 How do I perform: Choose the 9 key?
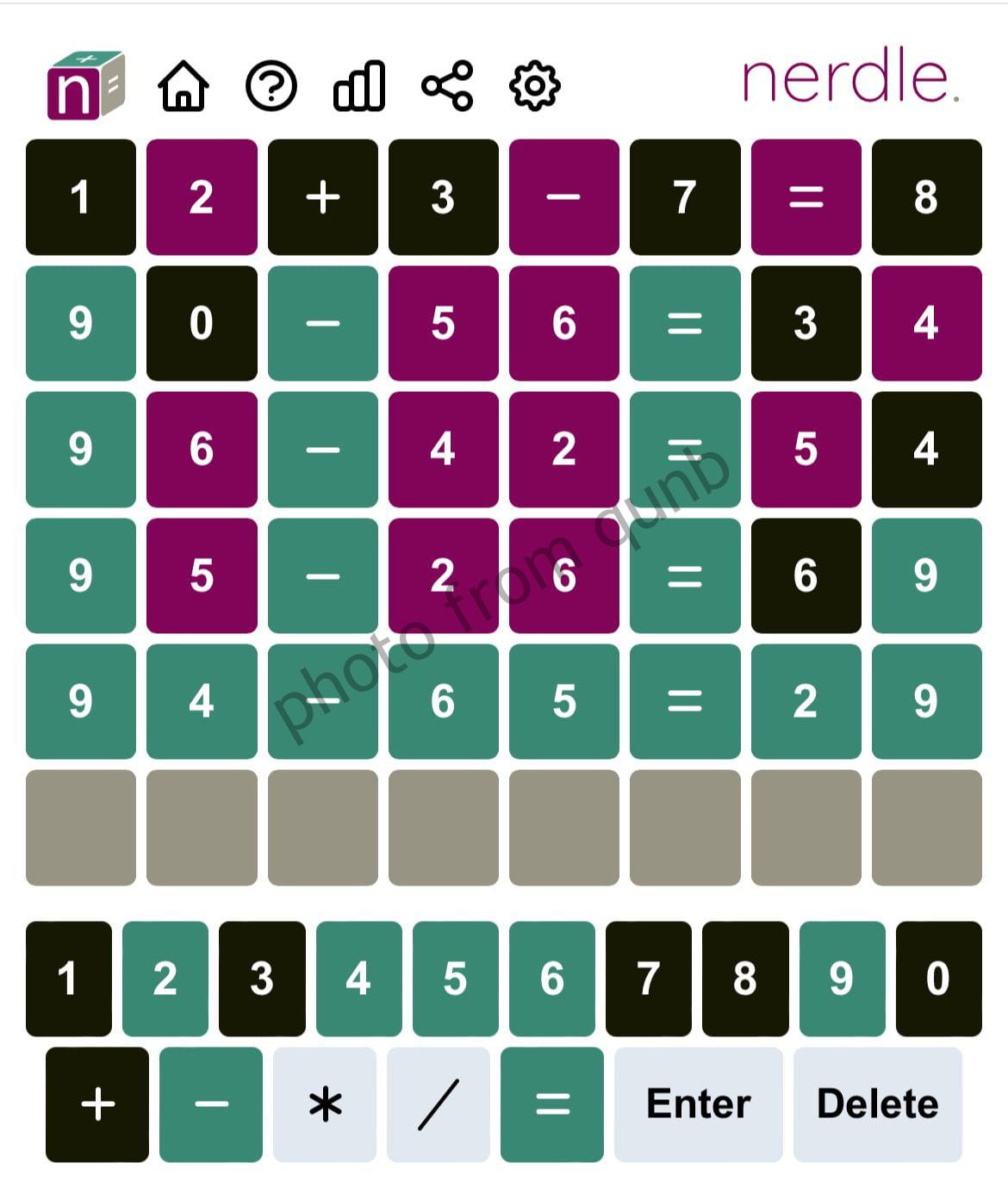(842, 979)
